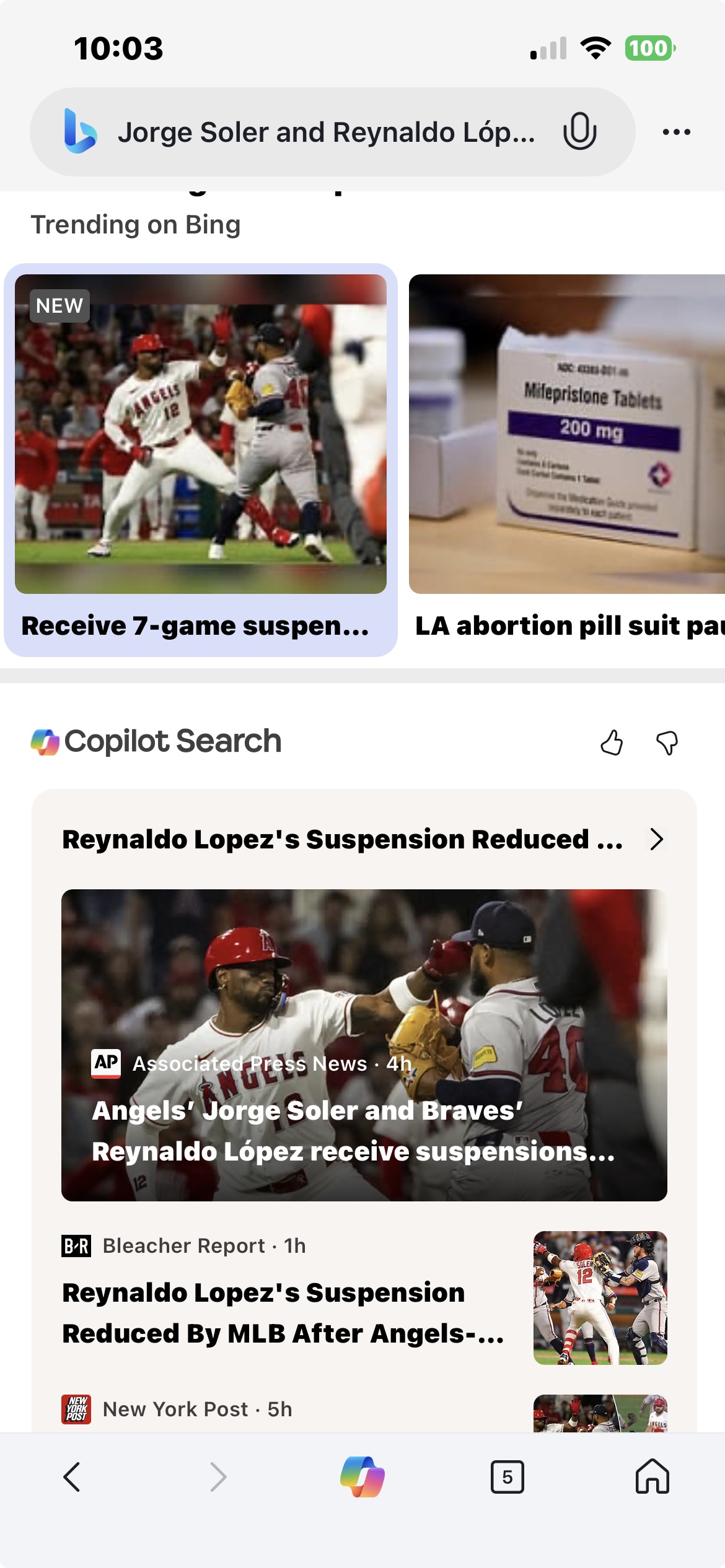The image size is (725, 1568).
Task: Launch Copilot from the bottom bar
Action: pos(362,1477)
